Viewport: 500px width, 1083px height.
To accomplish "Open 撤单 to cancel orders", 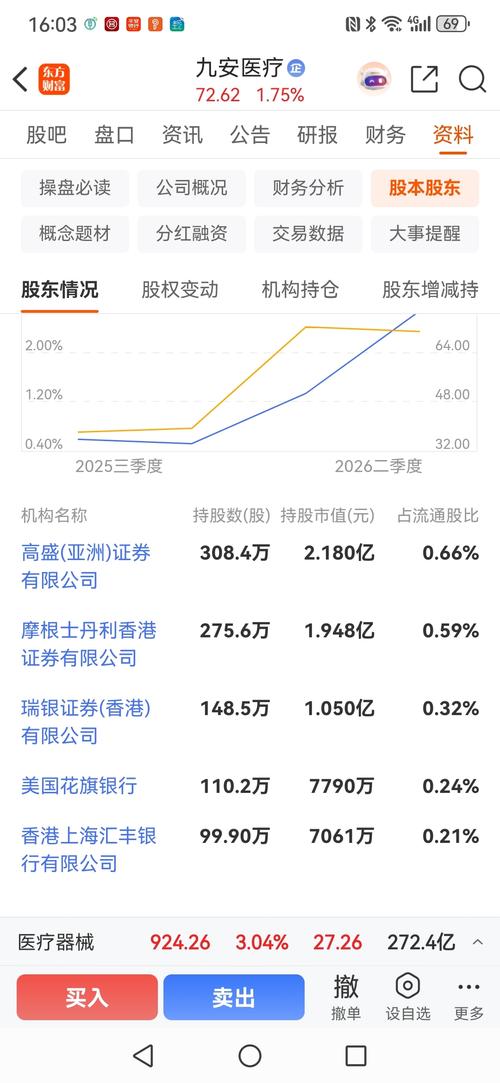I will click(346, 997).
